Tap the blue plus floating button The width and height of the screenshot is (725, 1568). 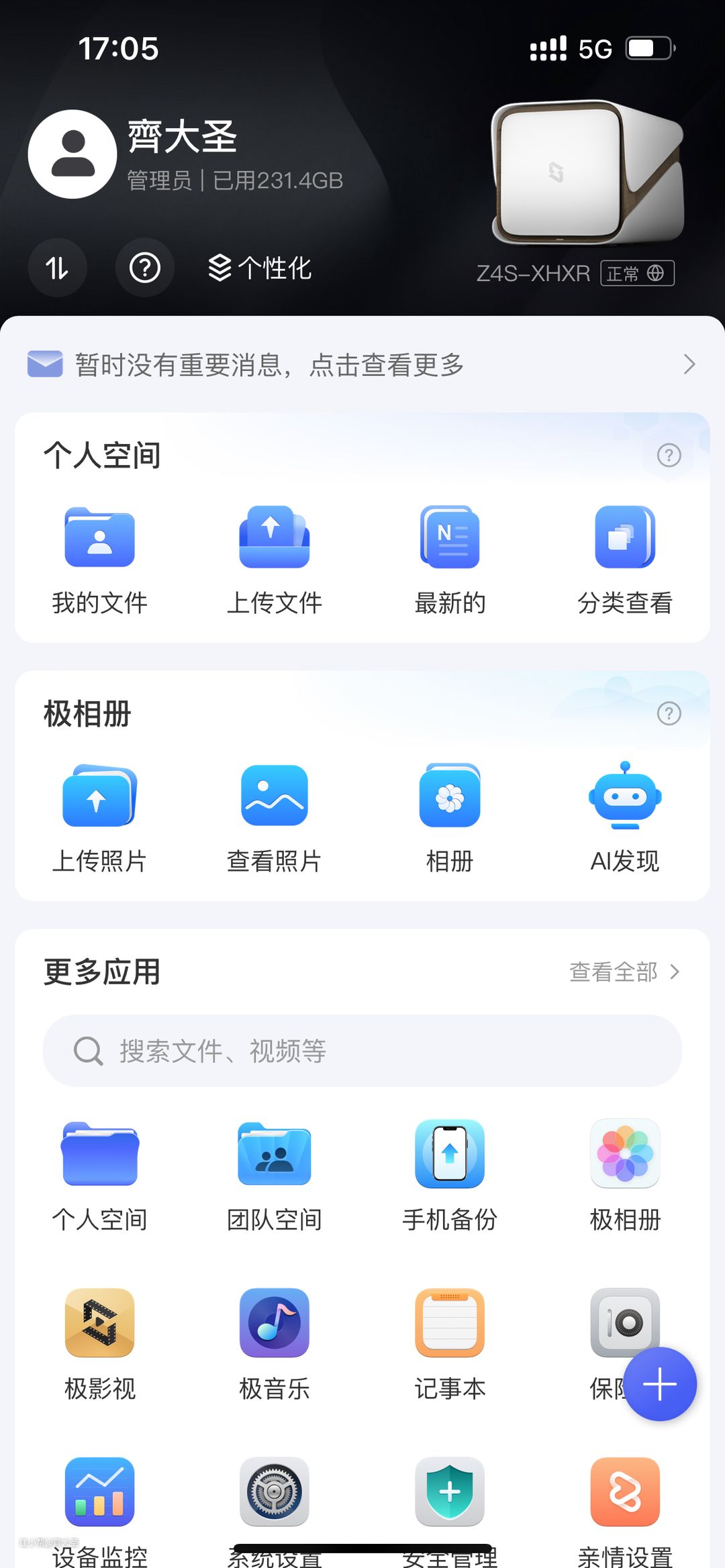[x=660, y=1384]
